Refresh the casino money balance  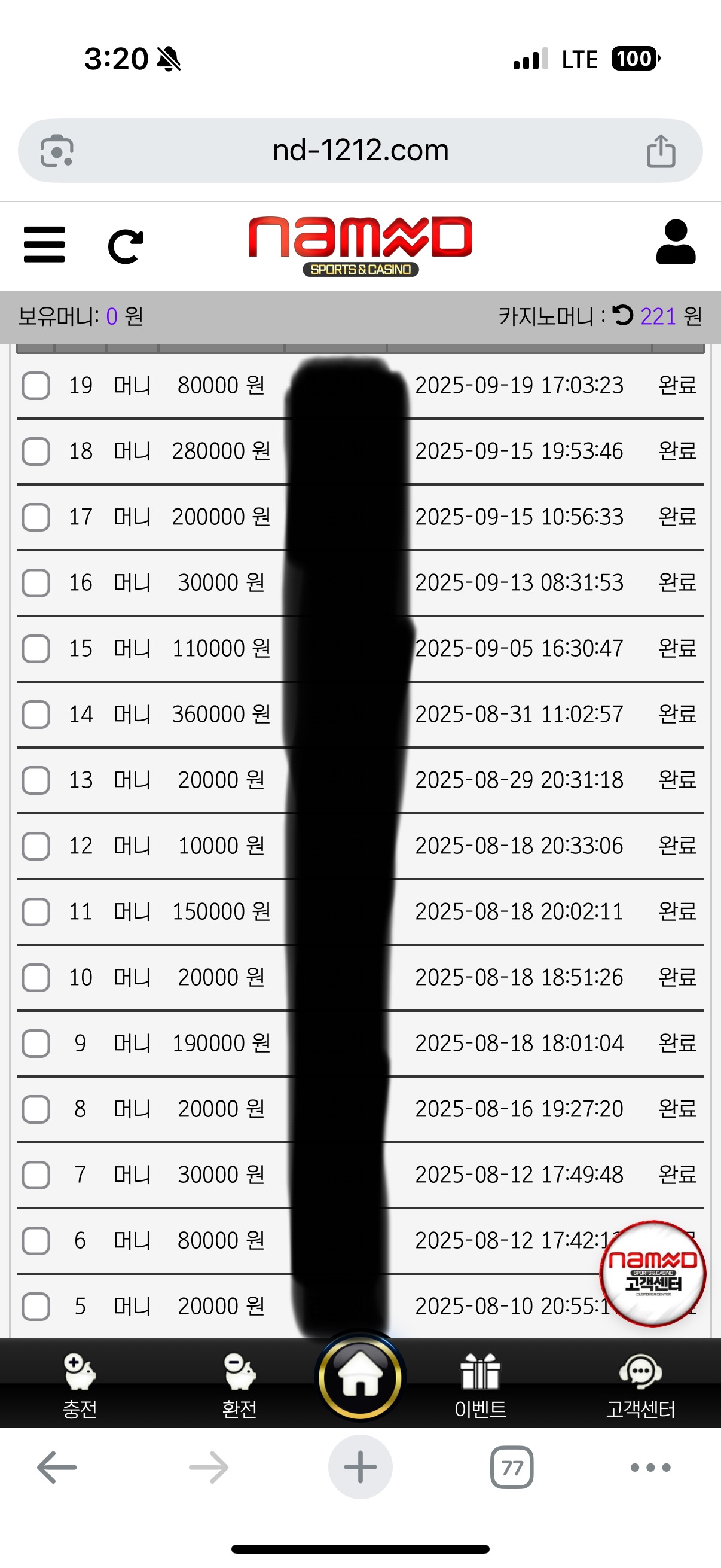[622, 315]
